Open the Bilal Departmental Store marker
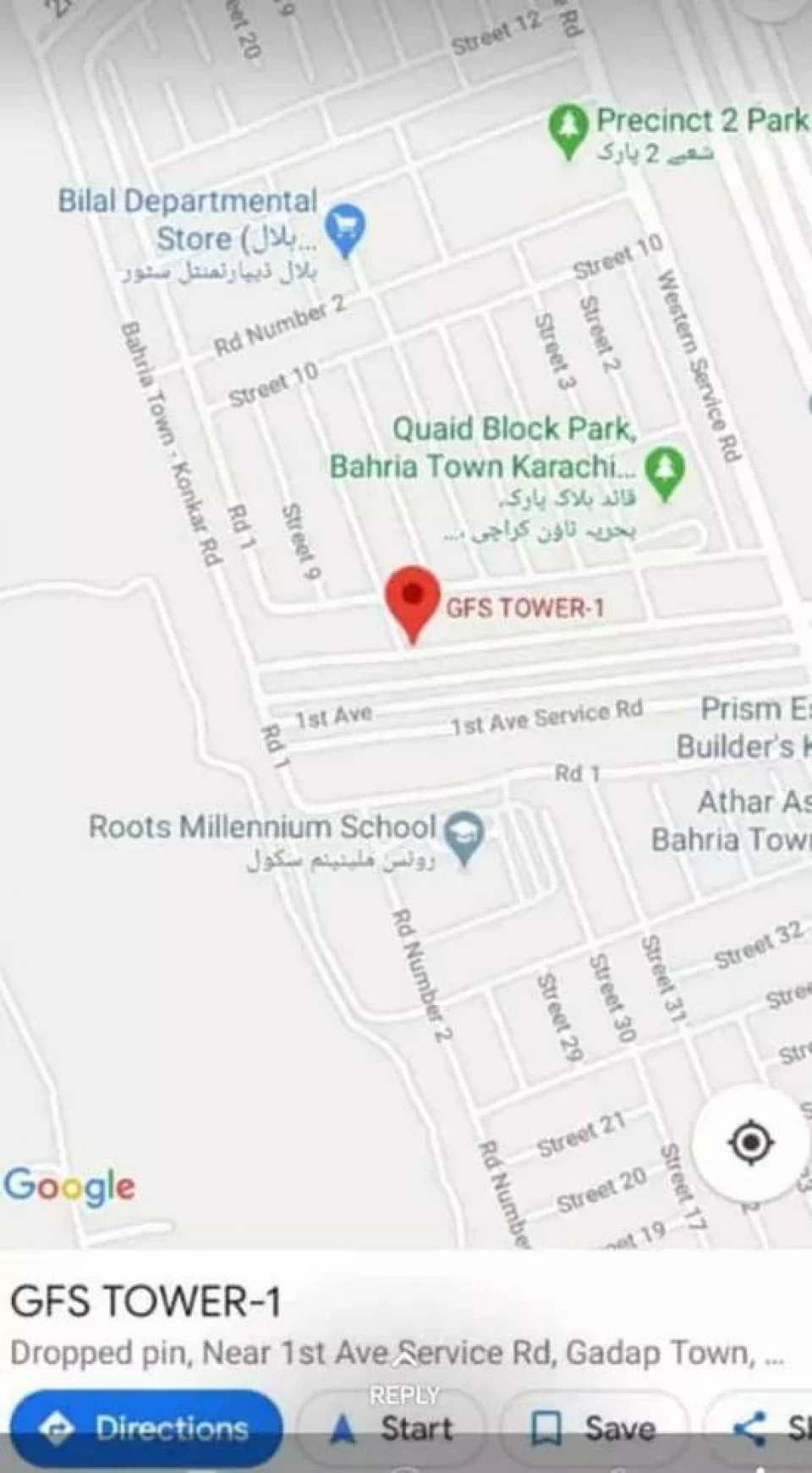This screenshot has width=812, height=1473. tap(345, 228)
